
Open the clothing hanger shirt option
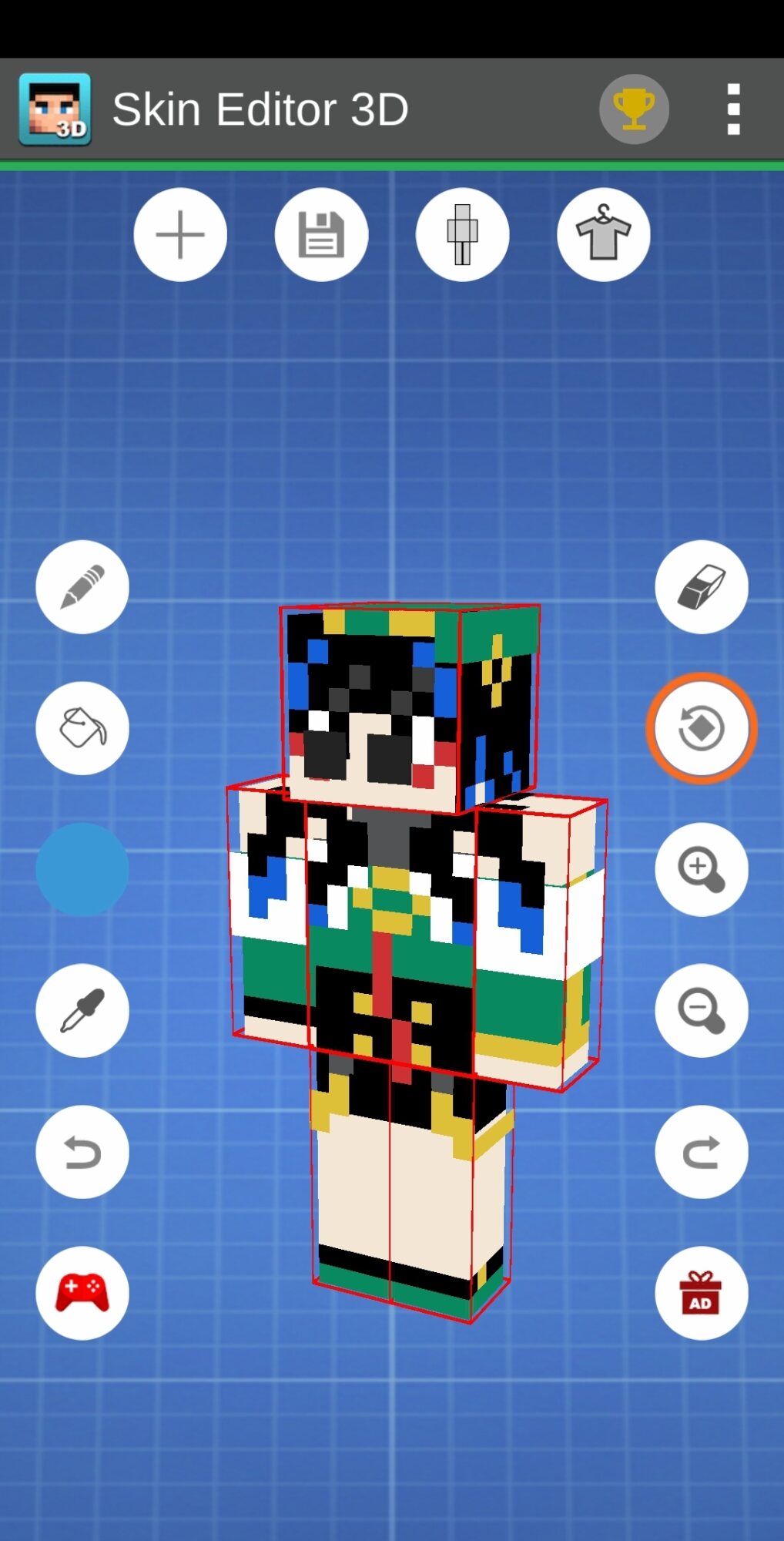coord(603,234)
